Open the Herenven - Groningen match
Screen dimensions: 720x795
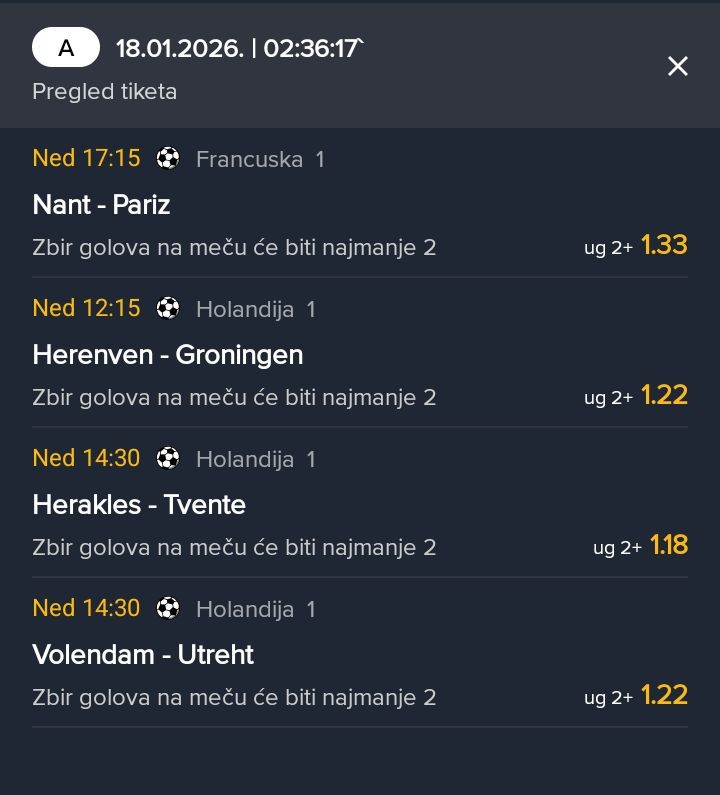(x=167, y=355)
